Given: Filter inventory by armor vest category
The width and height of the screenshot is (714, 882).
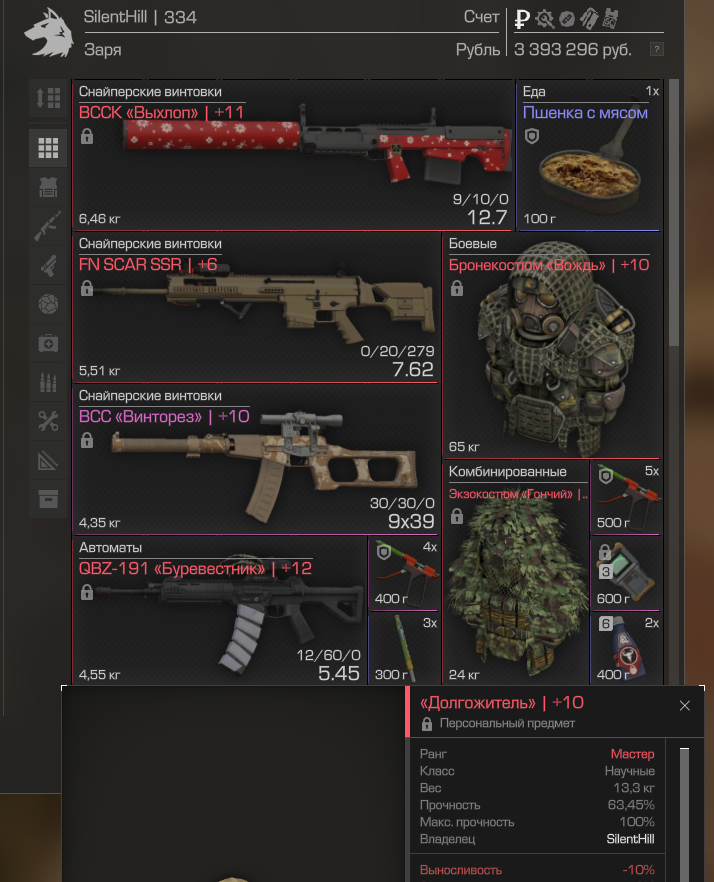Looking at the screenshot, I should point(48,186).
